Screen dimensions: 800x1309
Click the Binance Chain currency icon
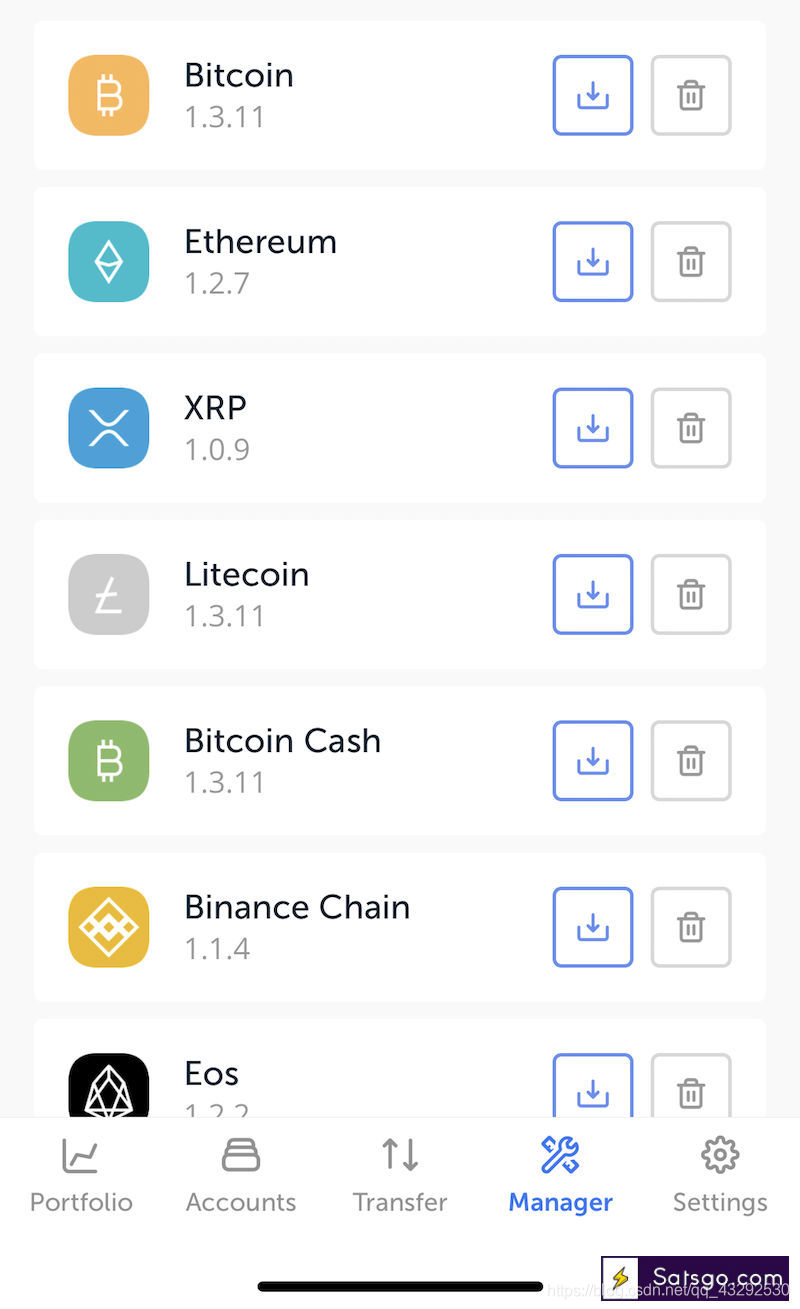click(x=108, y=927)
